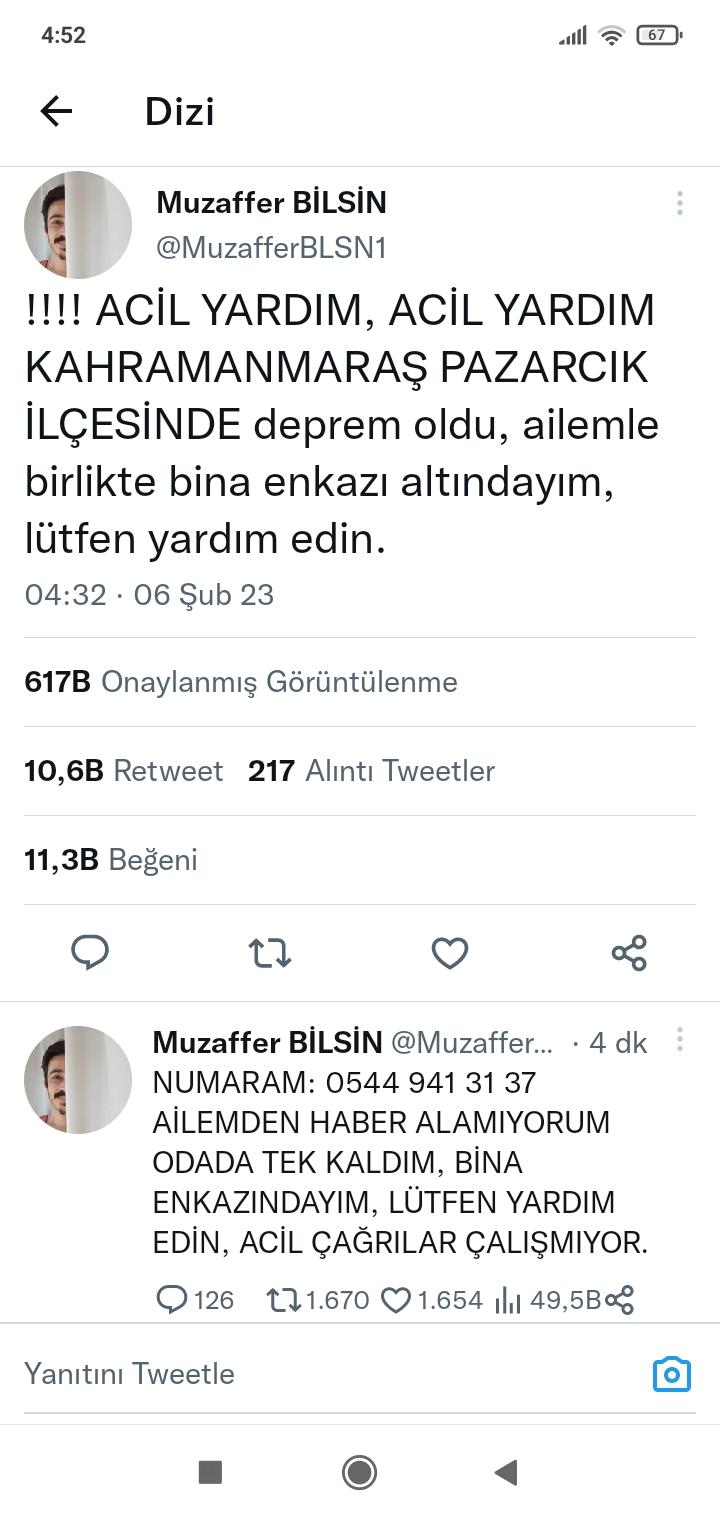
Task: View the 10,6B Retweet list
Action: (x=124, y=771)
